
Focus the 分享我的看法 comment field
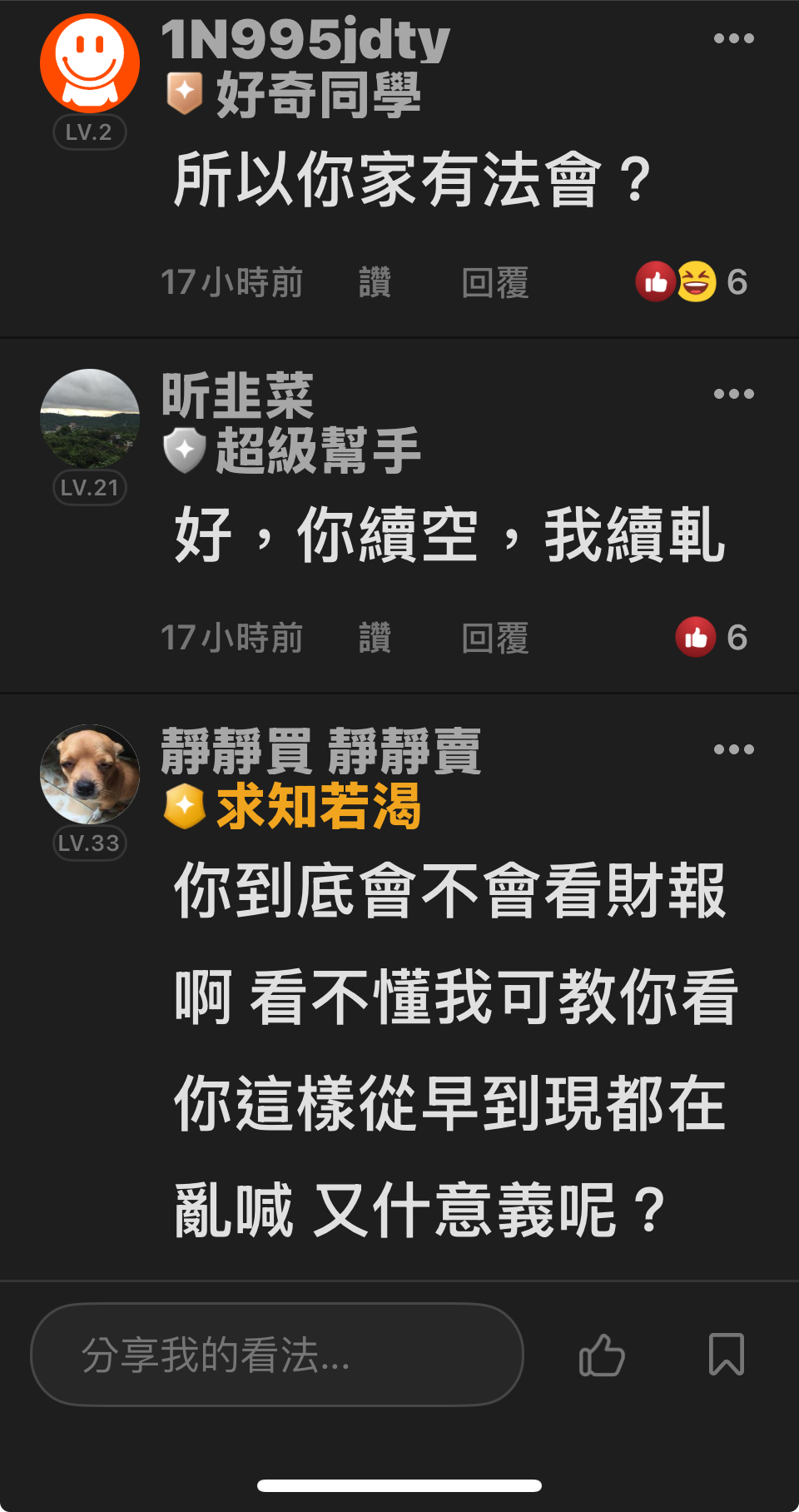coord(276,1355)
